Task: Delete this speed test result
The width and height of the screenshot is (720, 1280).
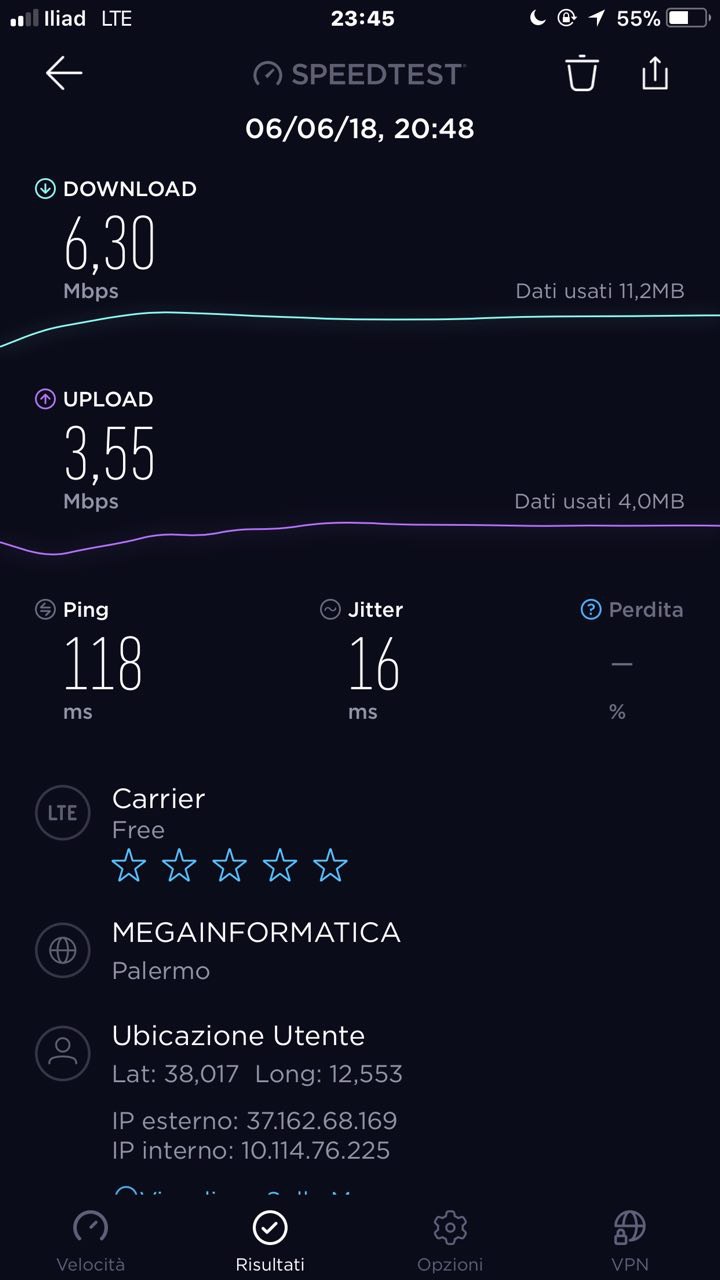Action: [582, 73]
